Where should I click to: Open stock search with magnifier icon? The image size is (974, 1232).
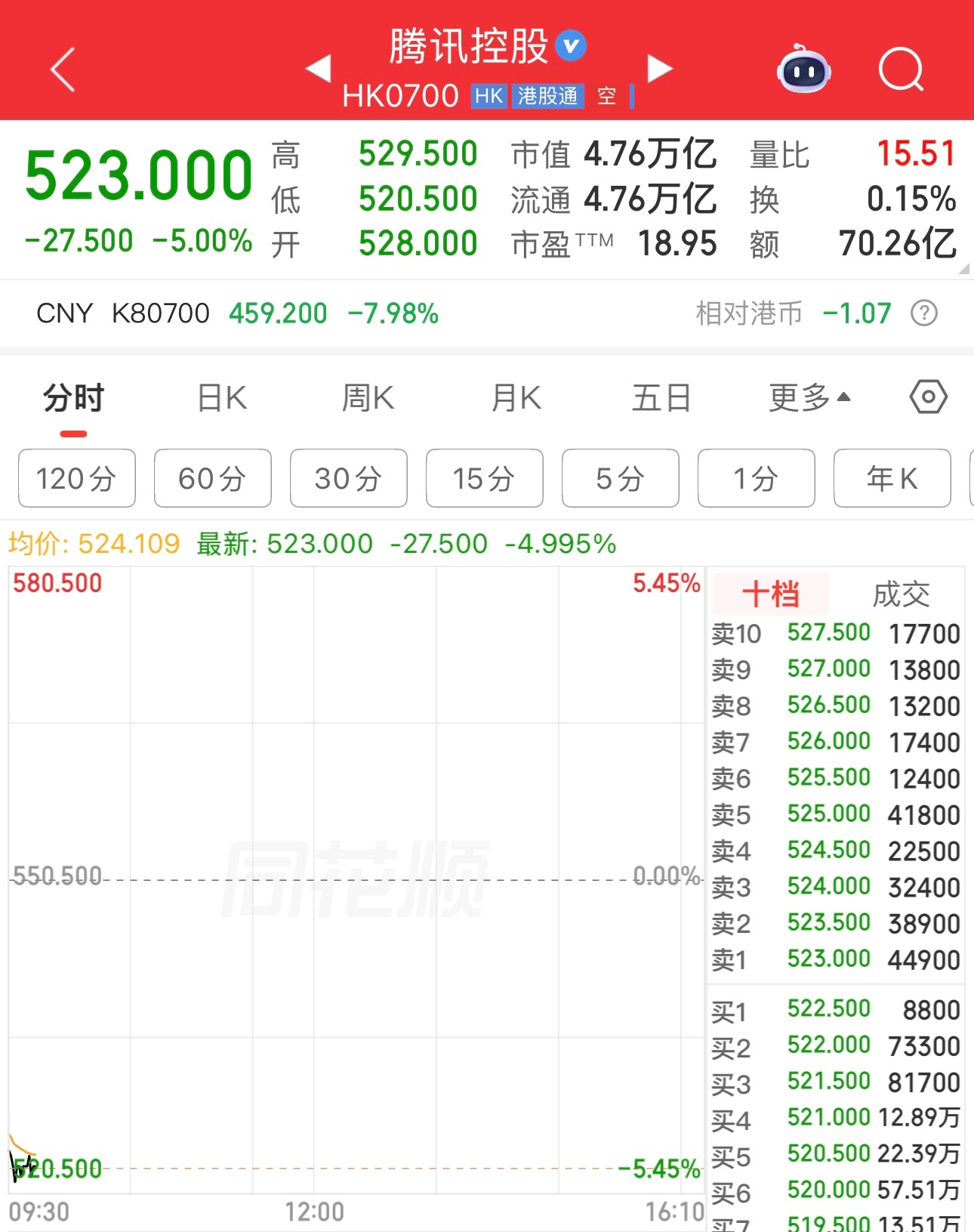[903, 69]
